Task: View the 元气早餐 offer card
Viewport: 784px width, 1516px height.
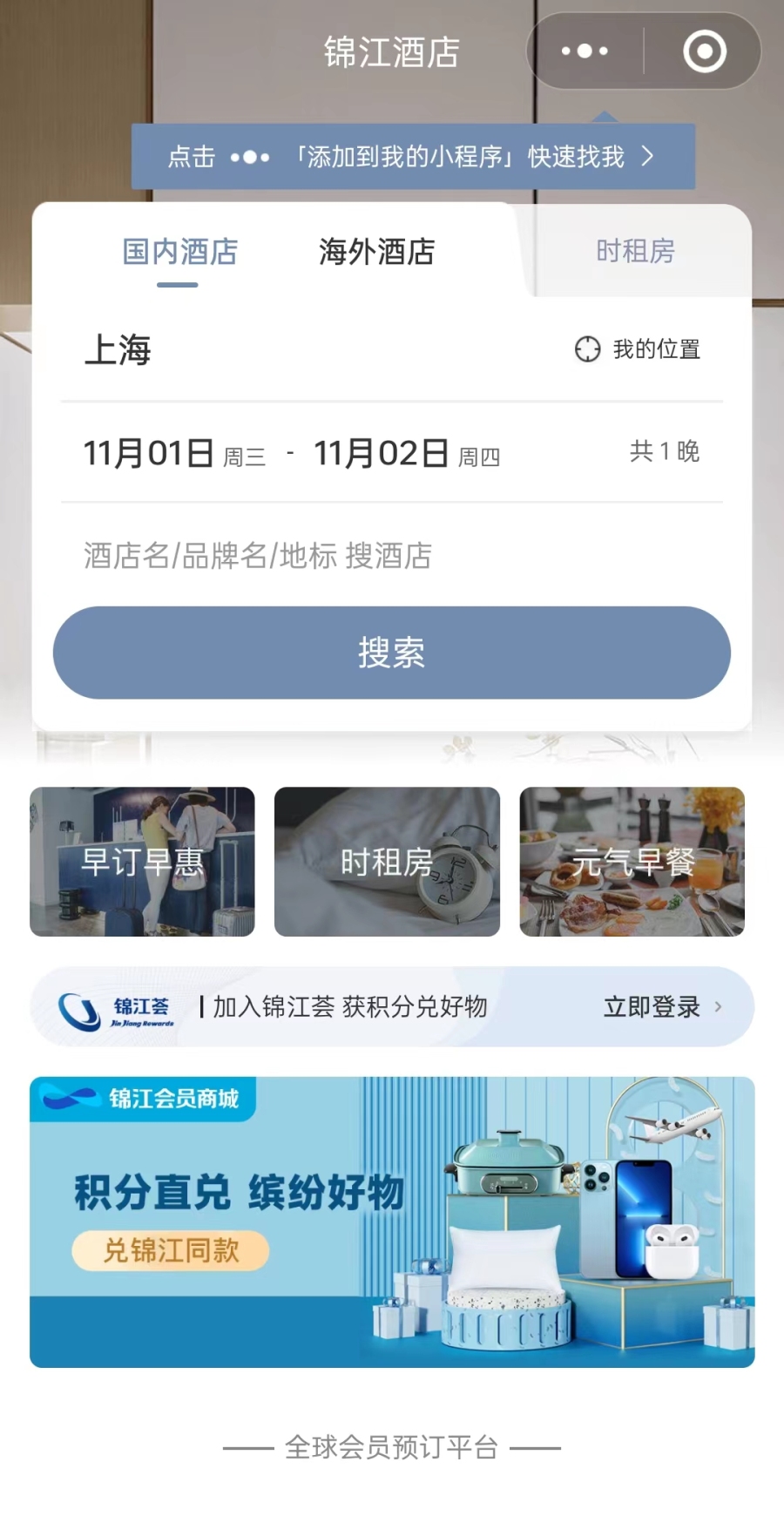Action: pyautogui.click(x=632, y=862)
